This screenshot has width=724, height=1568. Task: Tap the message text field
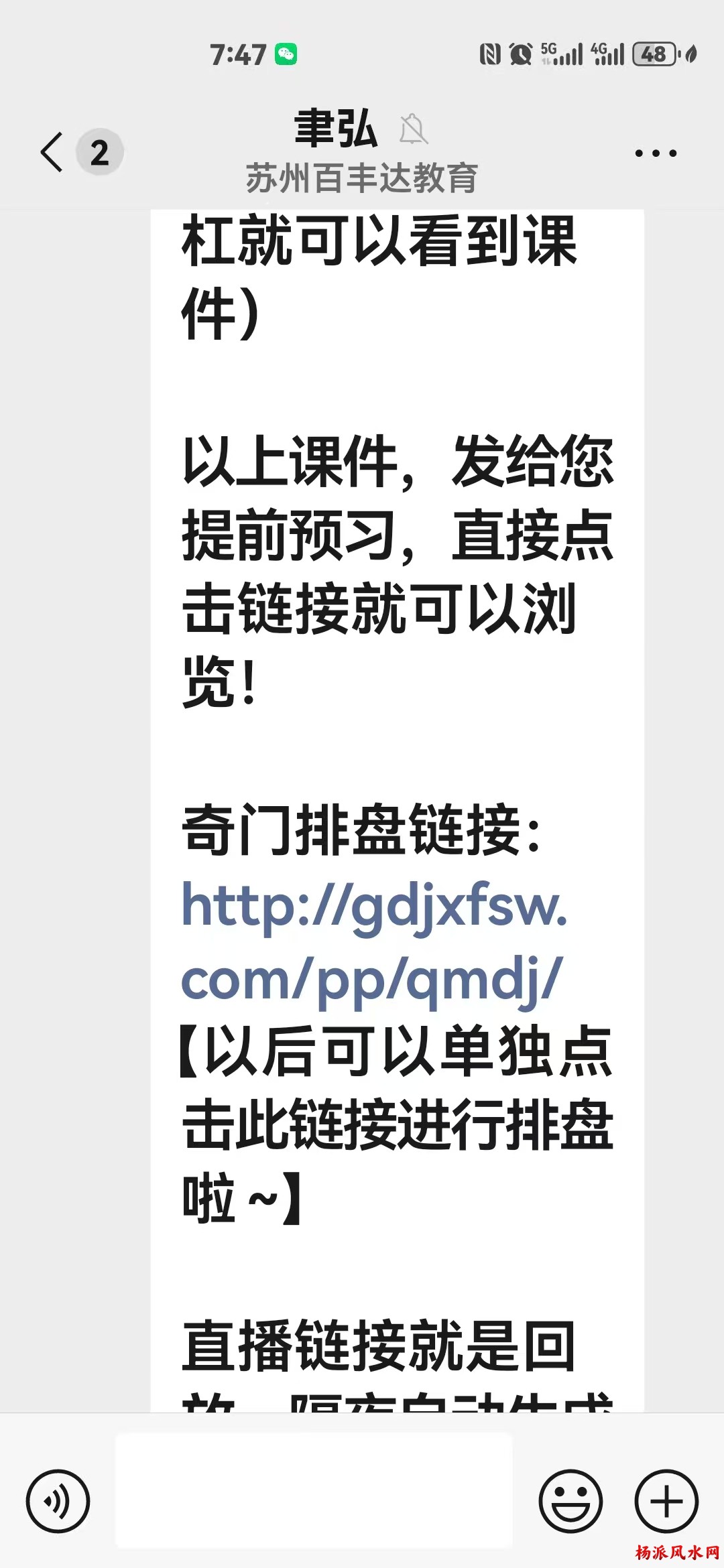click(314, 1490)
